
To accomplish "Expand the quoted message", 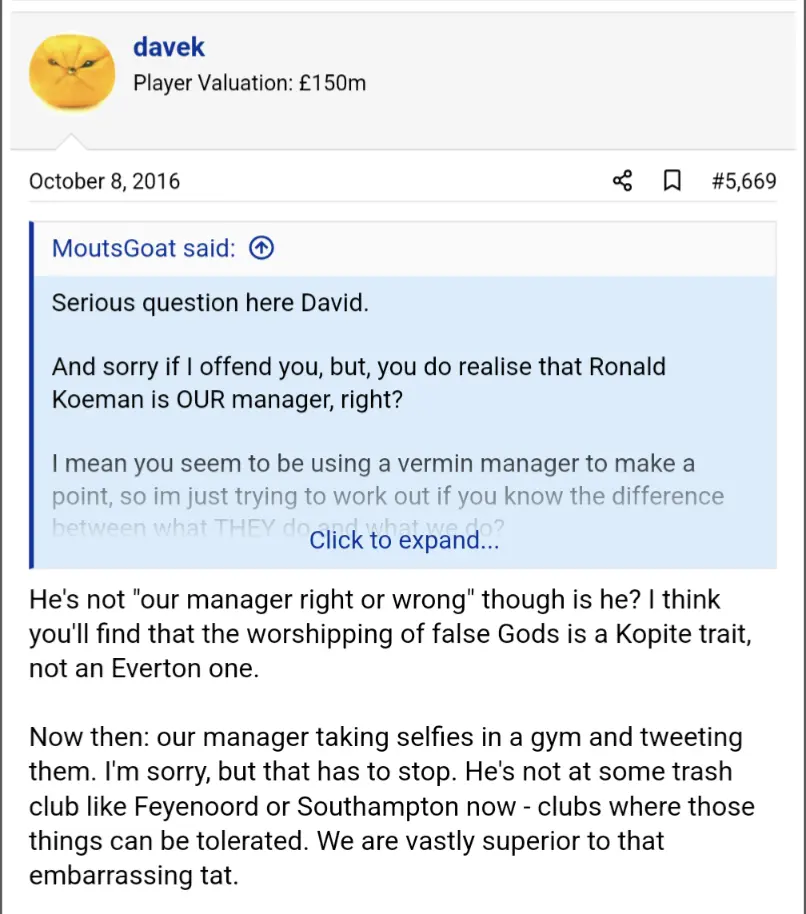I will click(x=404, y=540).
